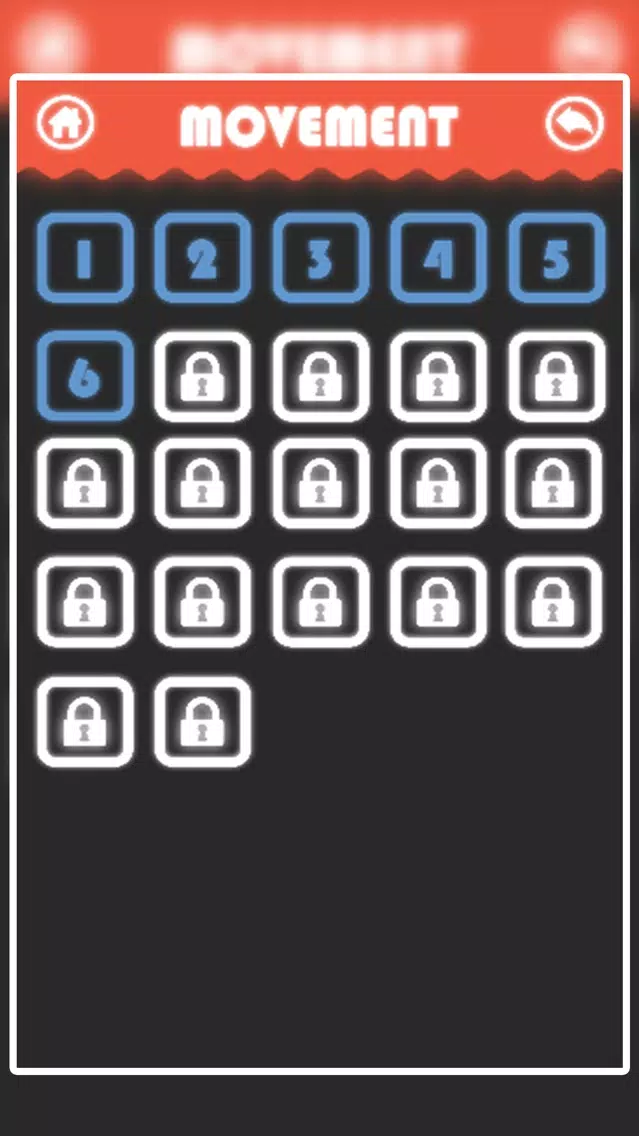Select level 2
Viewport: 639px width, 1136px height.
click(x=202, y=258)
